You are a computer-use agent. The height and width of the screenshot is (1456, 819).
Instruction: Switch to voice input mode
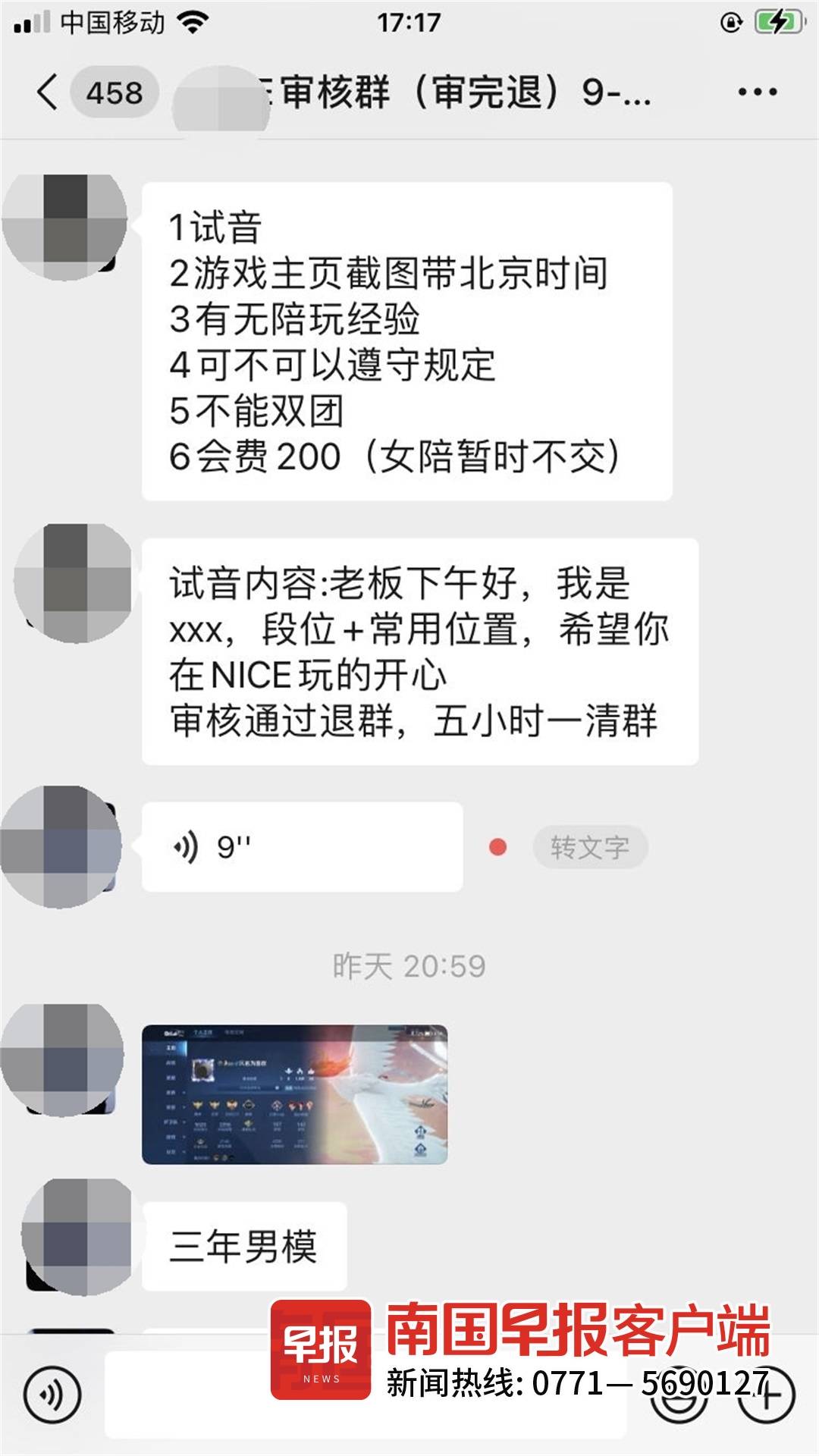coord(52,1394)
